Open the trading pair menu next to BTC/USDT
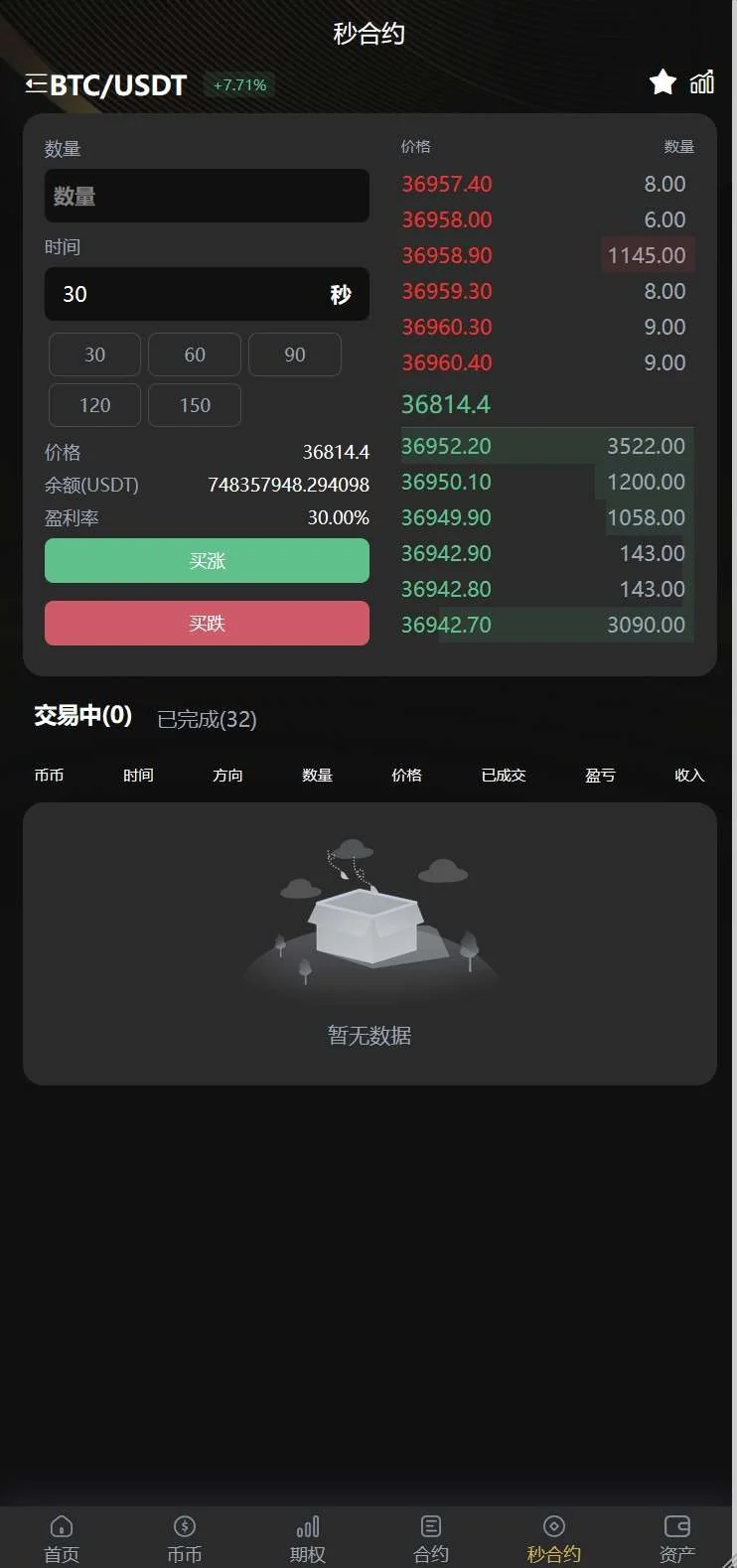The height and width of the screenshot is (1568, 737). [x=36, y=84]
